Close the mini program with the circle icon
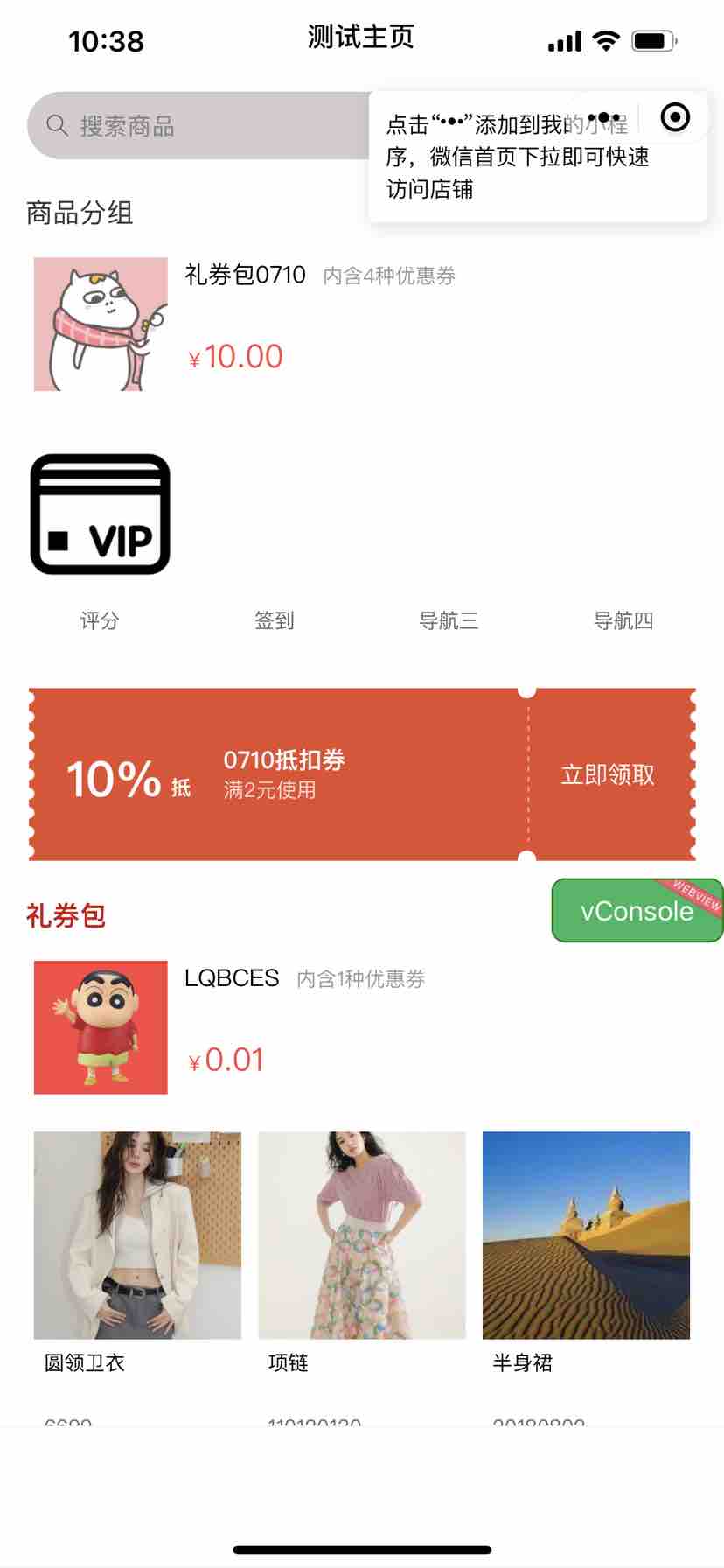Screen dimensions: 724x1568 675,117
